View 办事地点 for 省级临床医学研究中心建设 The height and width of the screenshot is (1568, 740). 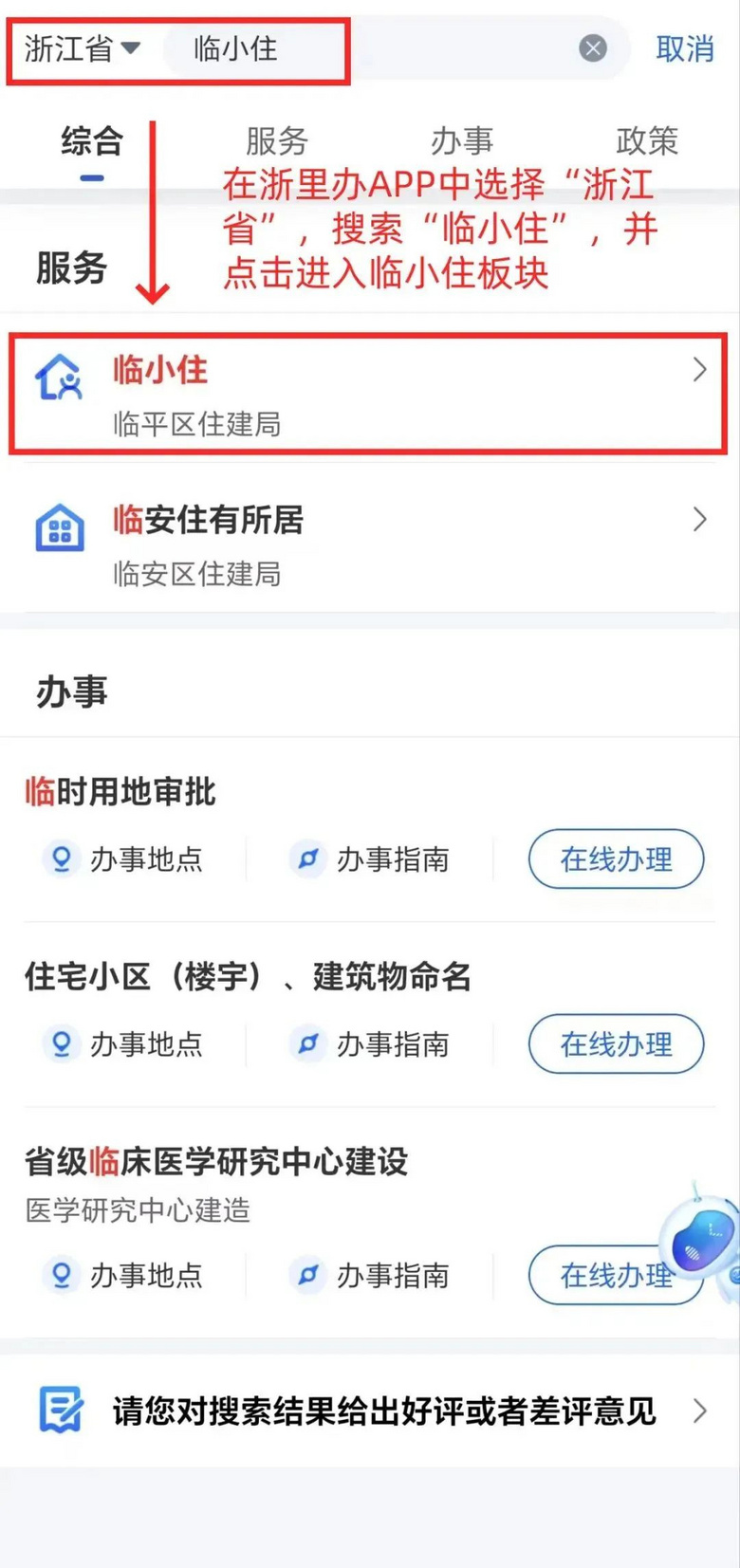pyautogui.click(x=125, y=1276)
